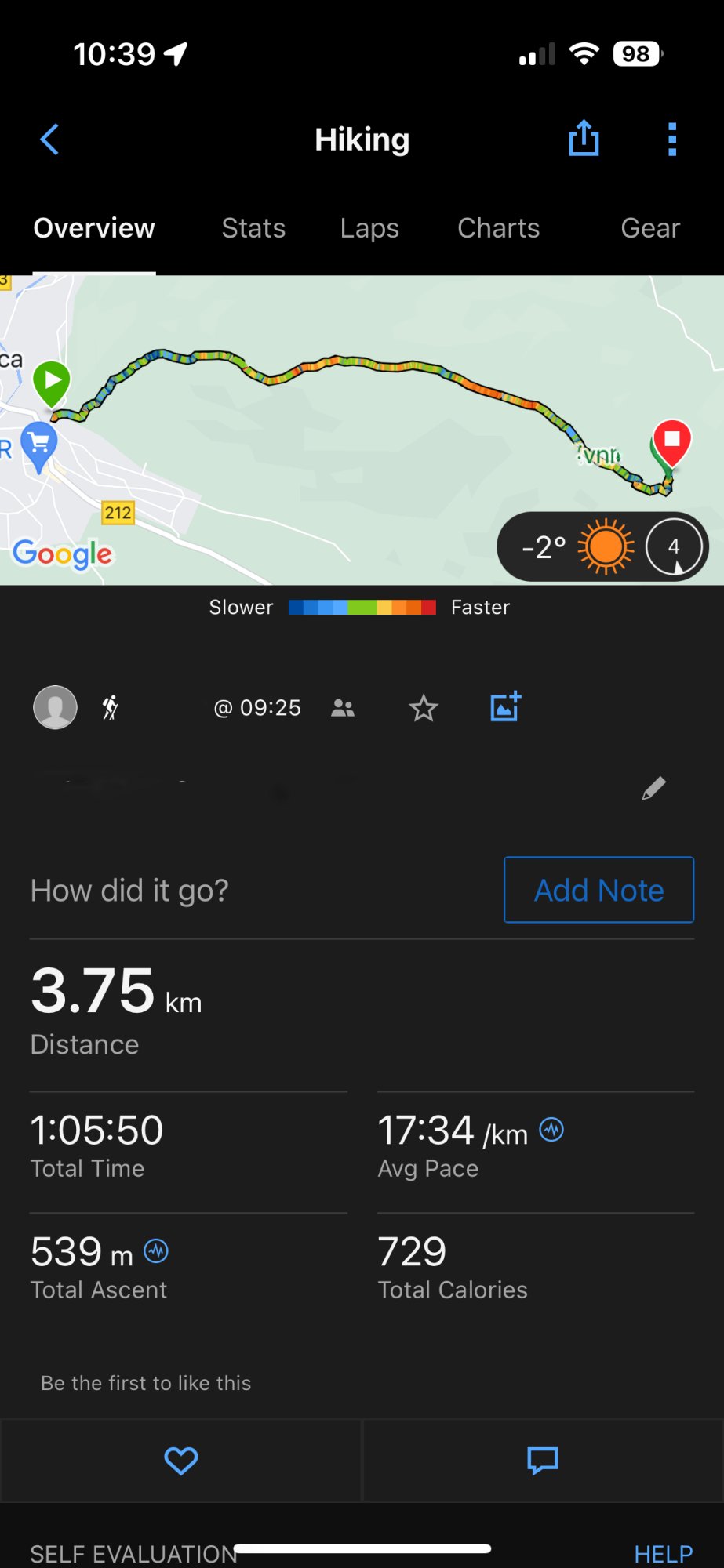
Task: Go back using the top-left arrow
Action: [x=49, y=140]
